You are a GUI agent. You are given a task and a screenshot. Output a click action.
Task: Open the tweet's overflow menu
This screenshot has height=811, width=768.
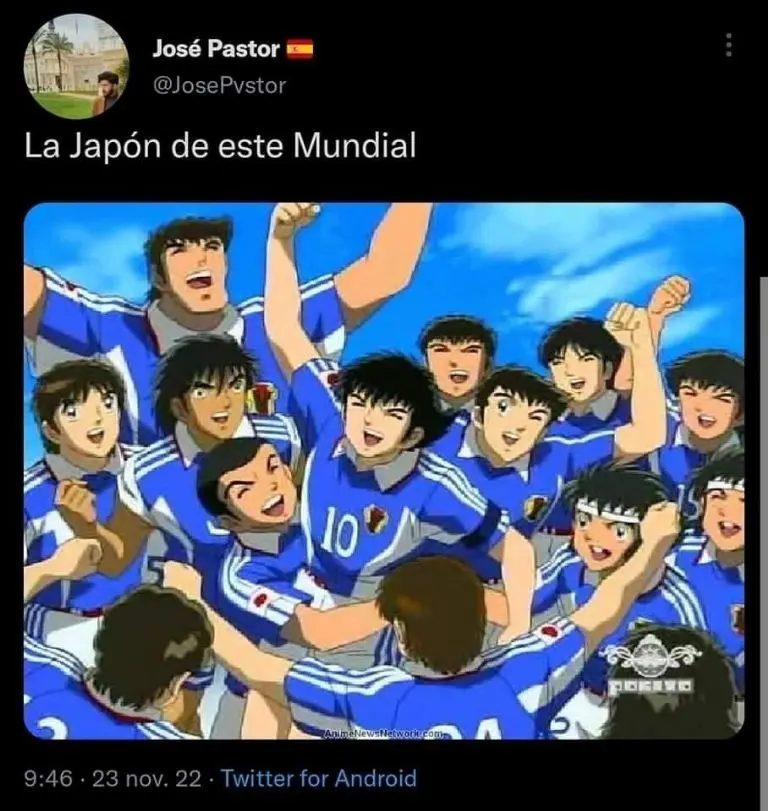(x=729, y=45)
